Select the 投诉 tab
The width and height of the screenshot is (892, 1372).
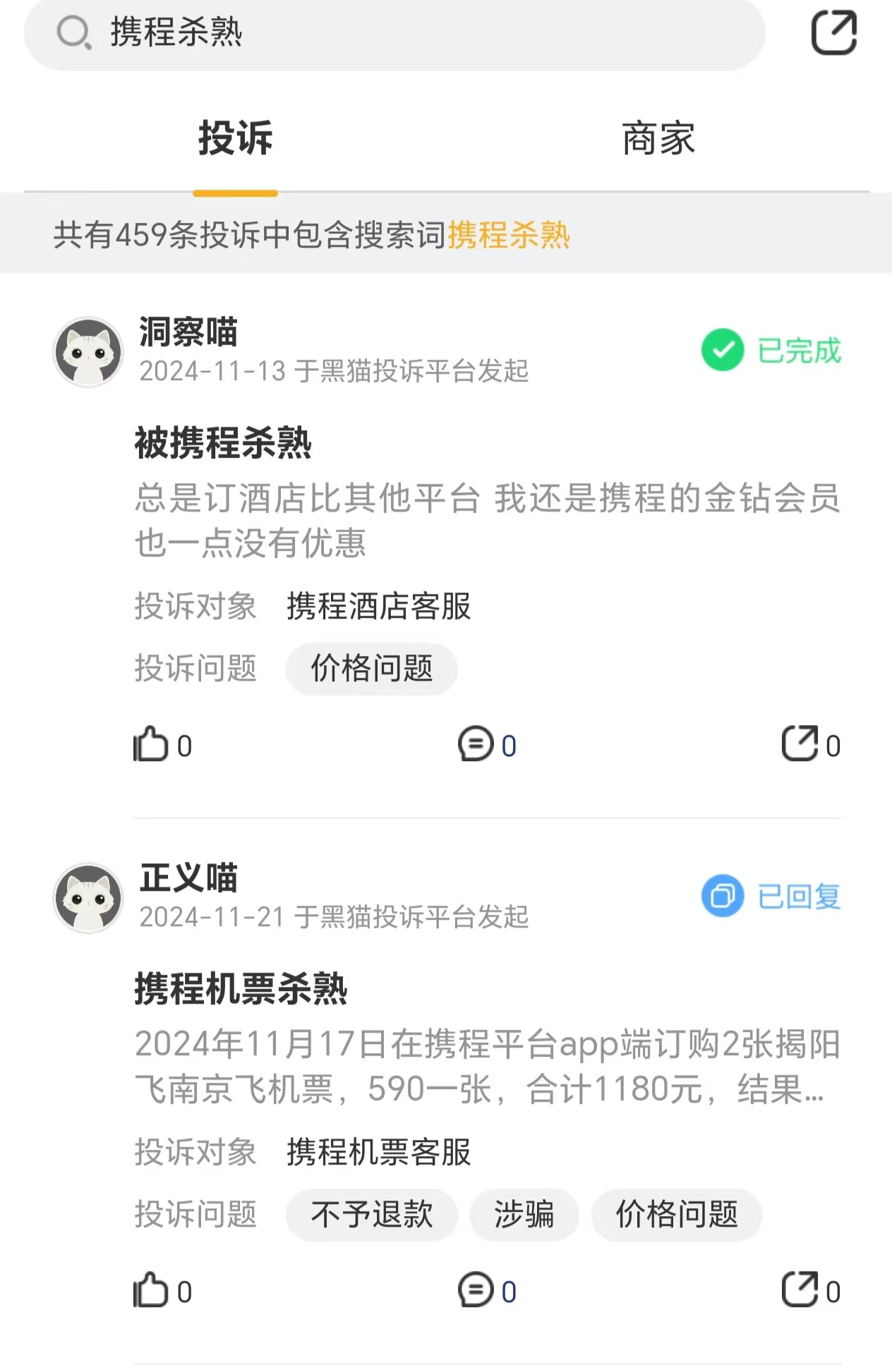pos(235,138)
